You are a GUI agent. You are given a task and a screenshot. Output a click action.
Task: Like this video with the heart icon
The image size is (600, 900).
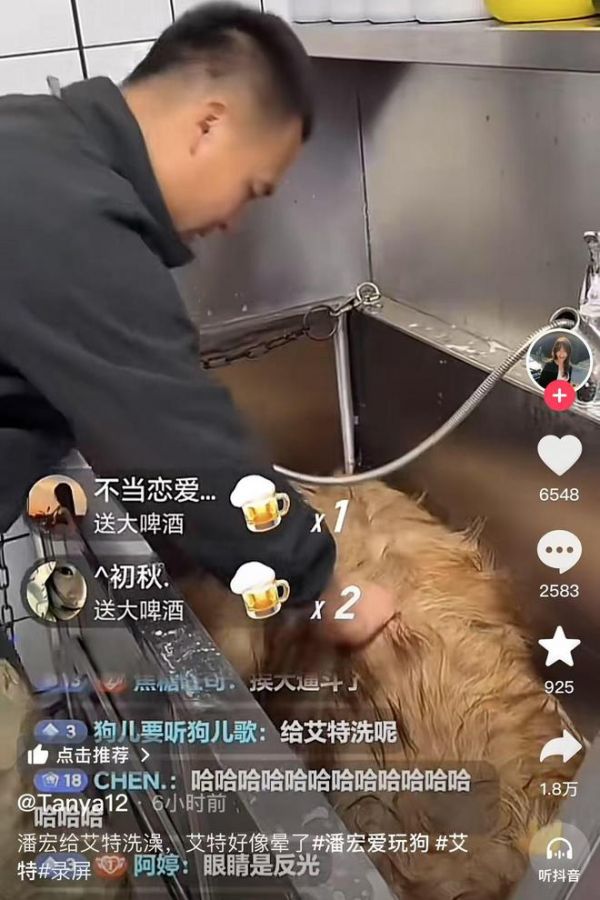coord(559,456)
